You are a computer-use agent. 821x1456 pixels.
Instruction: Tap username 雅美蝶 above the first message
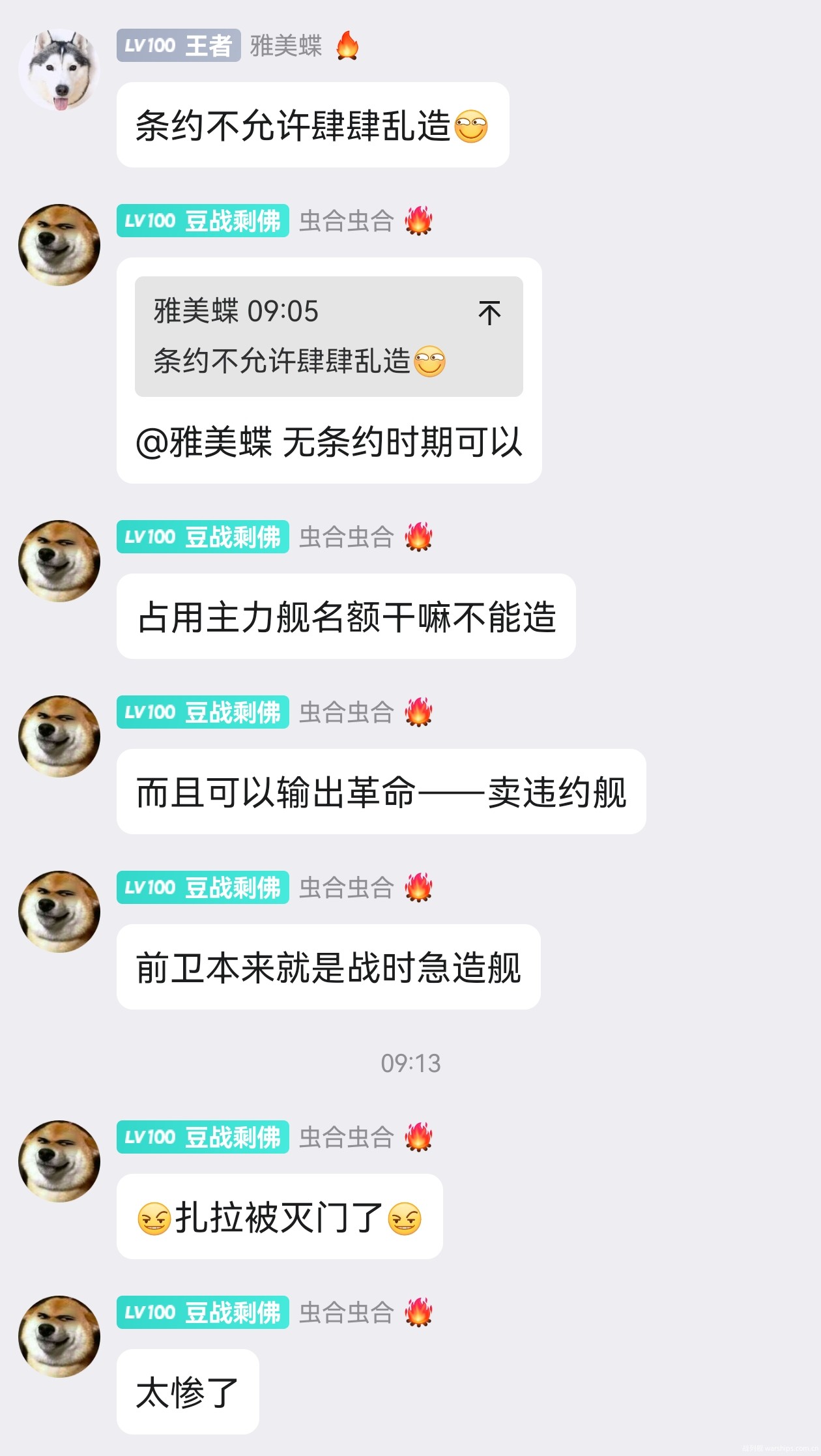click(286, 46)
